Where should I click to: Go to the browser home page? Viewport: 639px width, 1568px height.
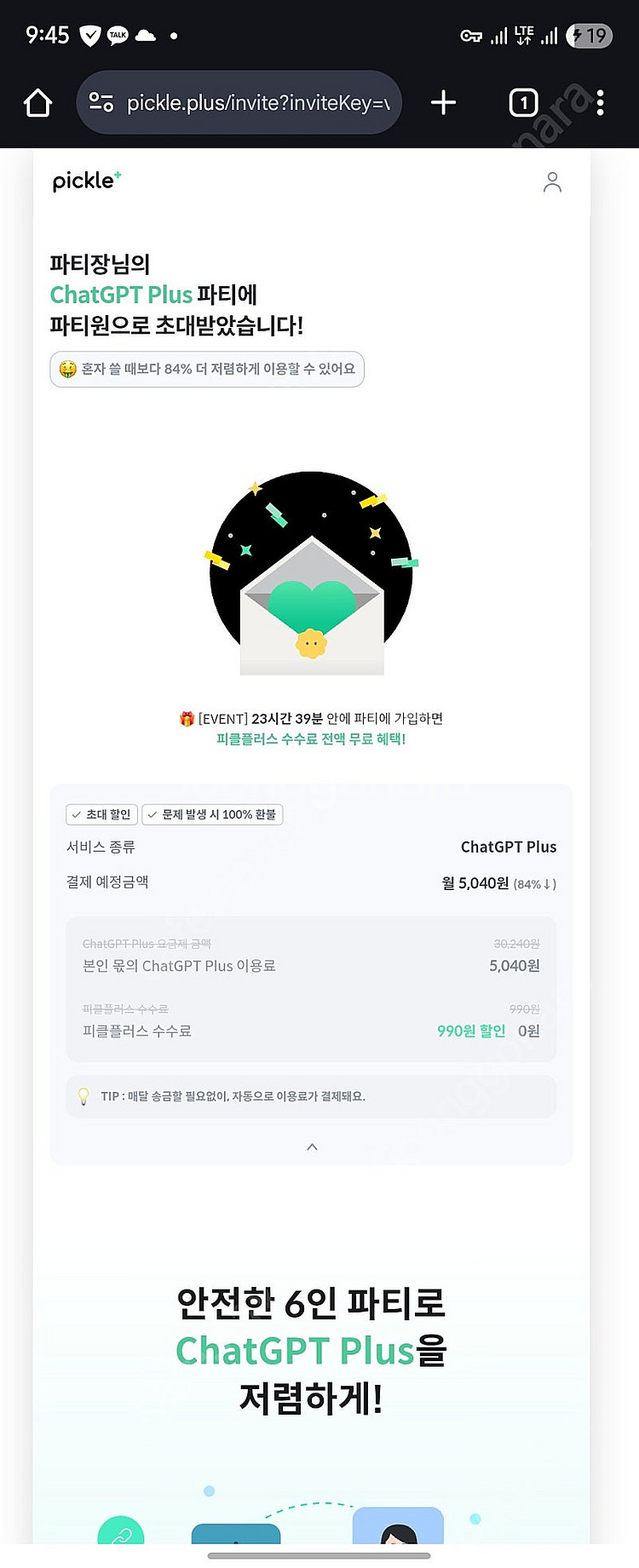(x=38, y=103)
